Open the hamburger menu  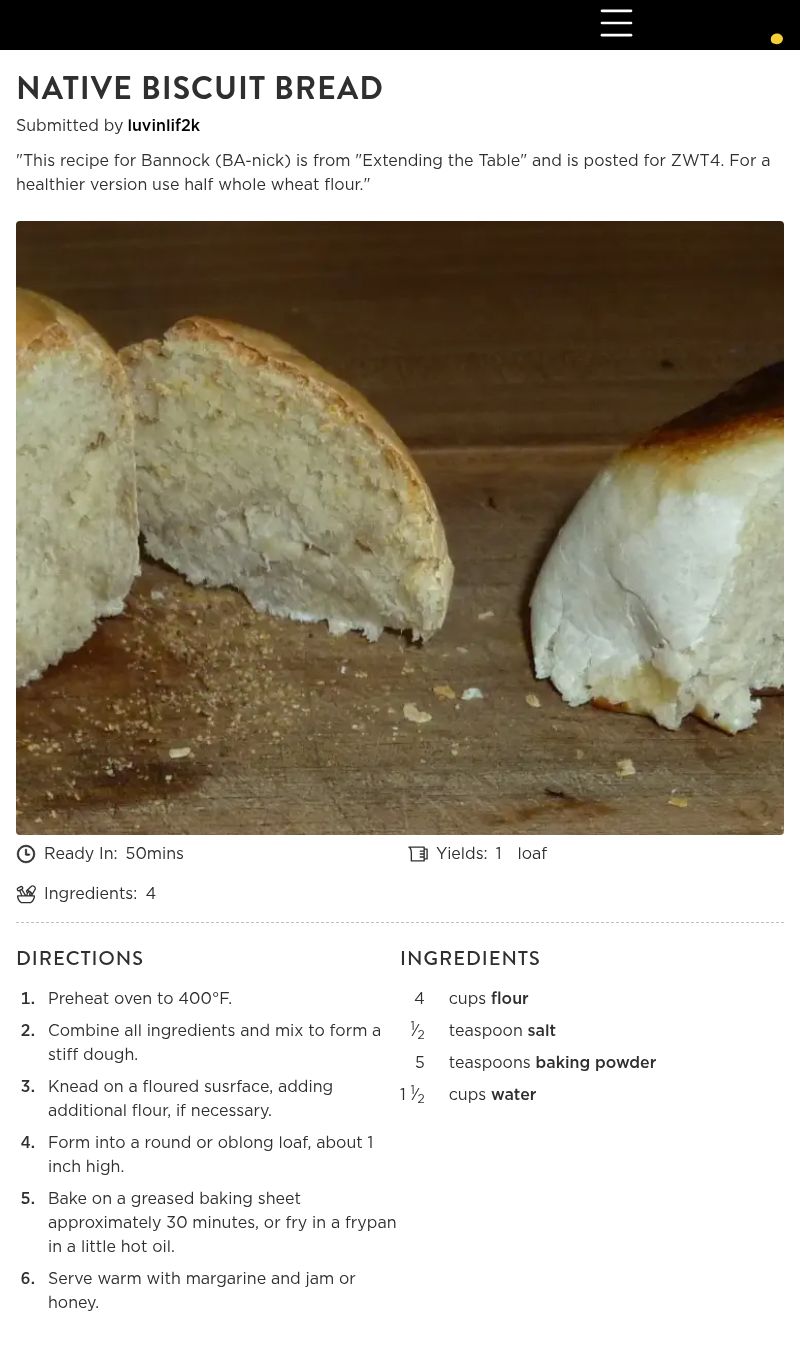pos(616,23)
